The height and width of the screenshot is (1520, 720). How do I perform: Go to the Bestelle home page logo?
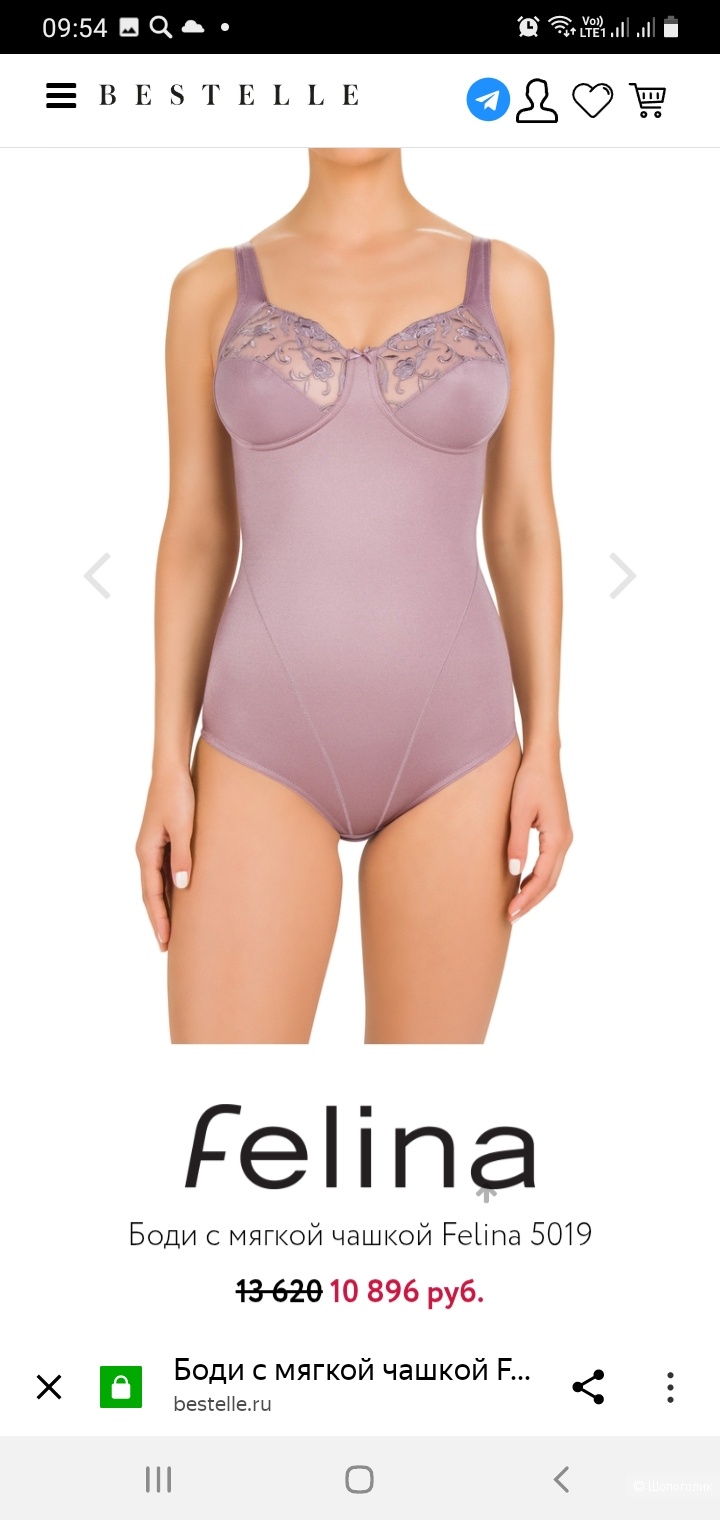pos(229,96)
